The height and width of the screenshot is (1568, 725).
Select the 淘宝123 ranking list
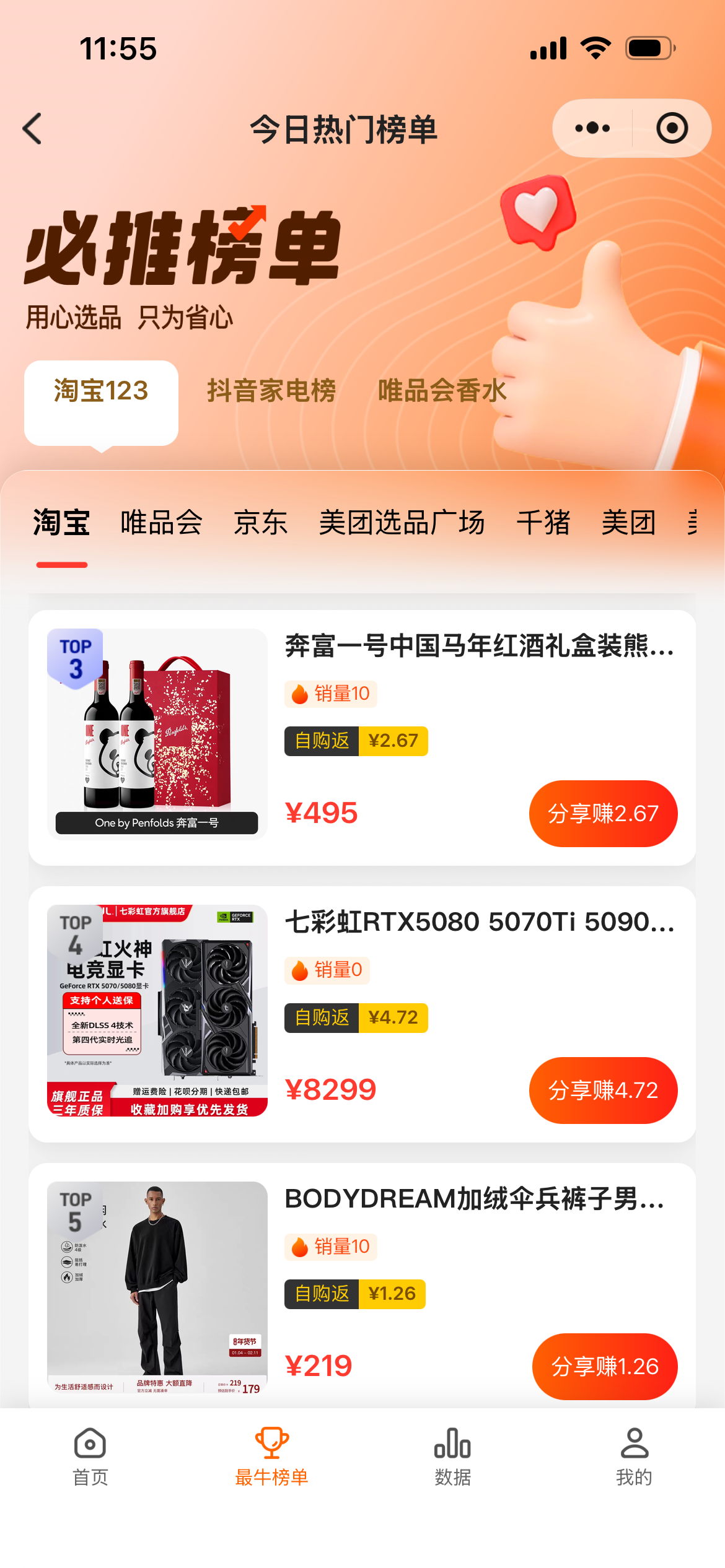pyautogui.click(x=101, y=391)
